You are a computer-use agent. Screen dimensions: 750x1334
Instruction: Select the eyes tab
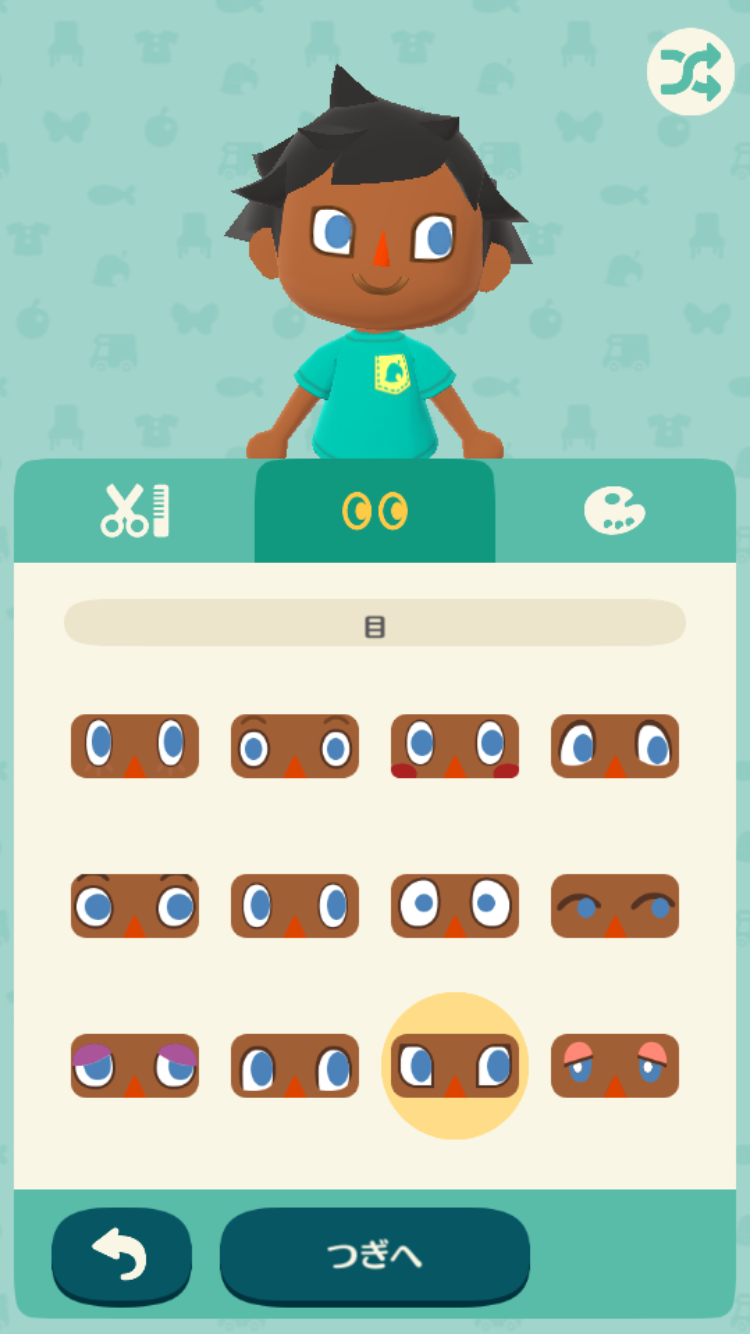click(375, 511)
